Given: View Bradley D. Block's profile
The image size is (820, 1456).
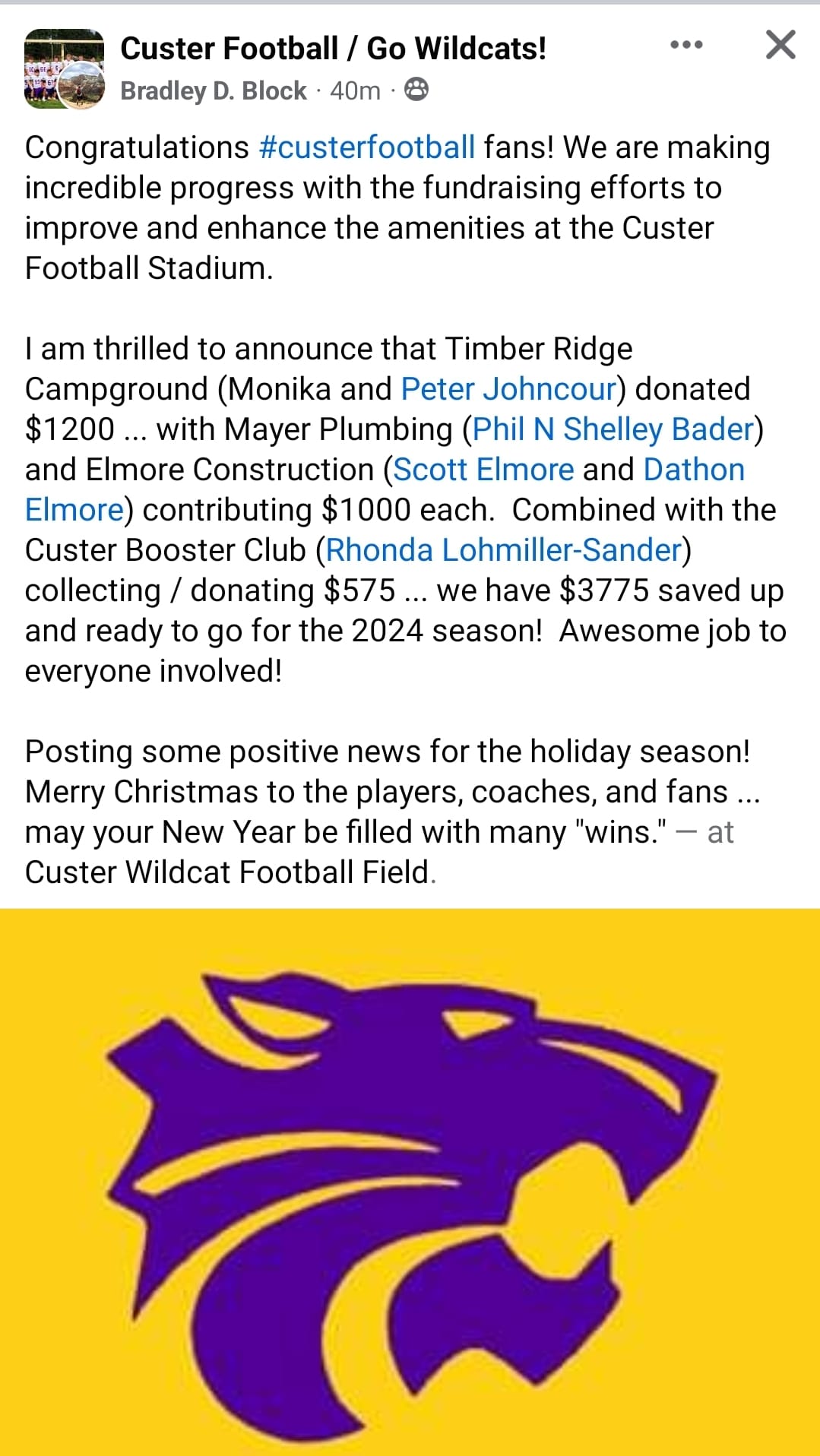Looking at the screenshot, I should click(213, 90).
